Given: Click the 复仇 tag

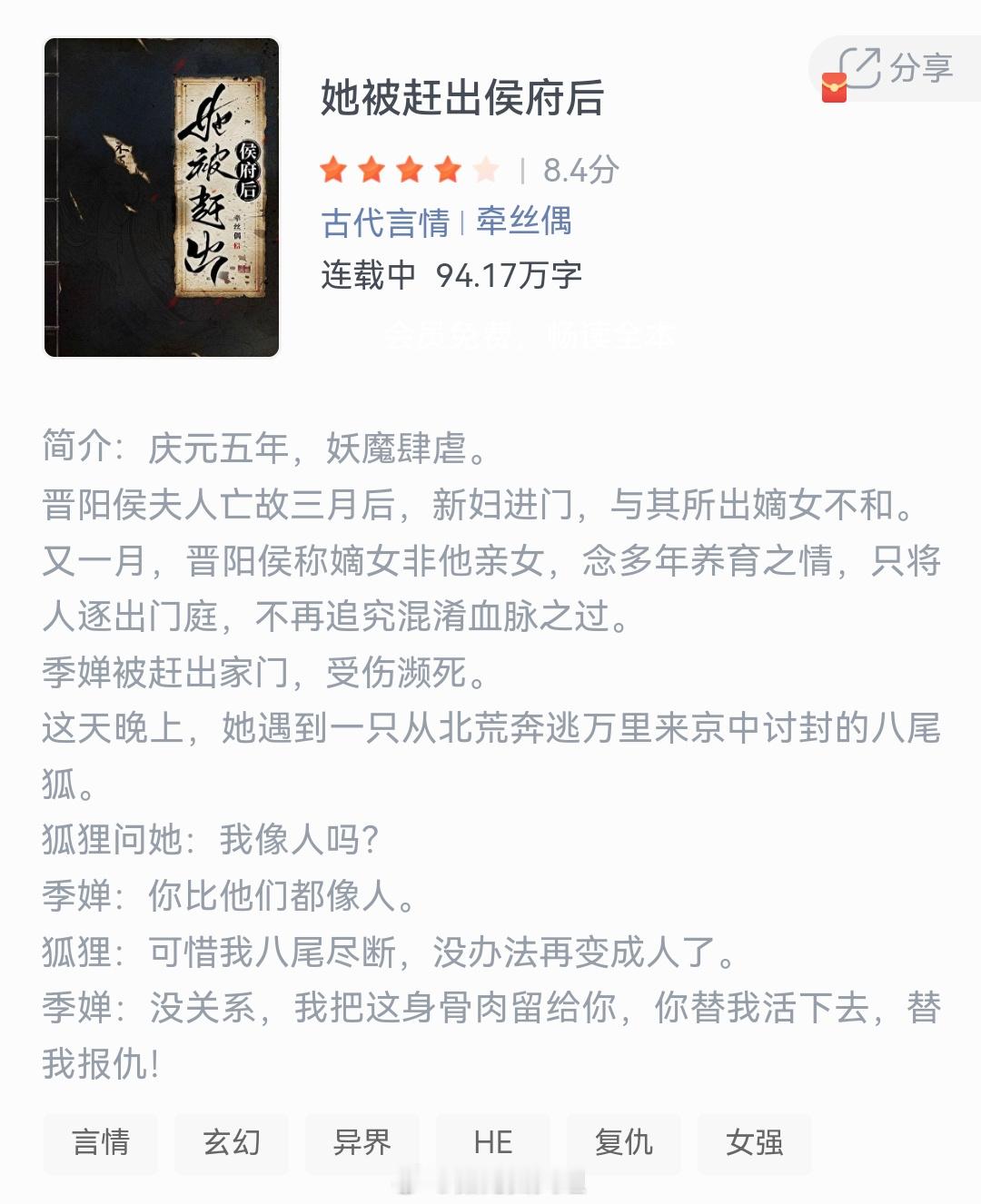Looking at the screenshot, I should tap(624, 1144).
